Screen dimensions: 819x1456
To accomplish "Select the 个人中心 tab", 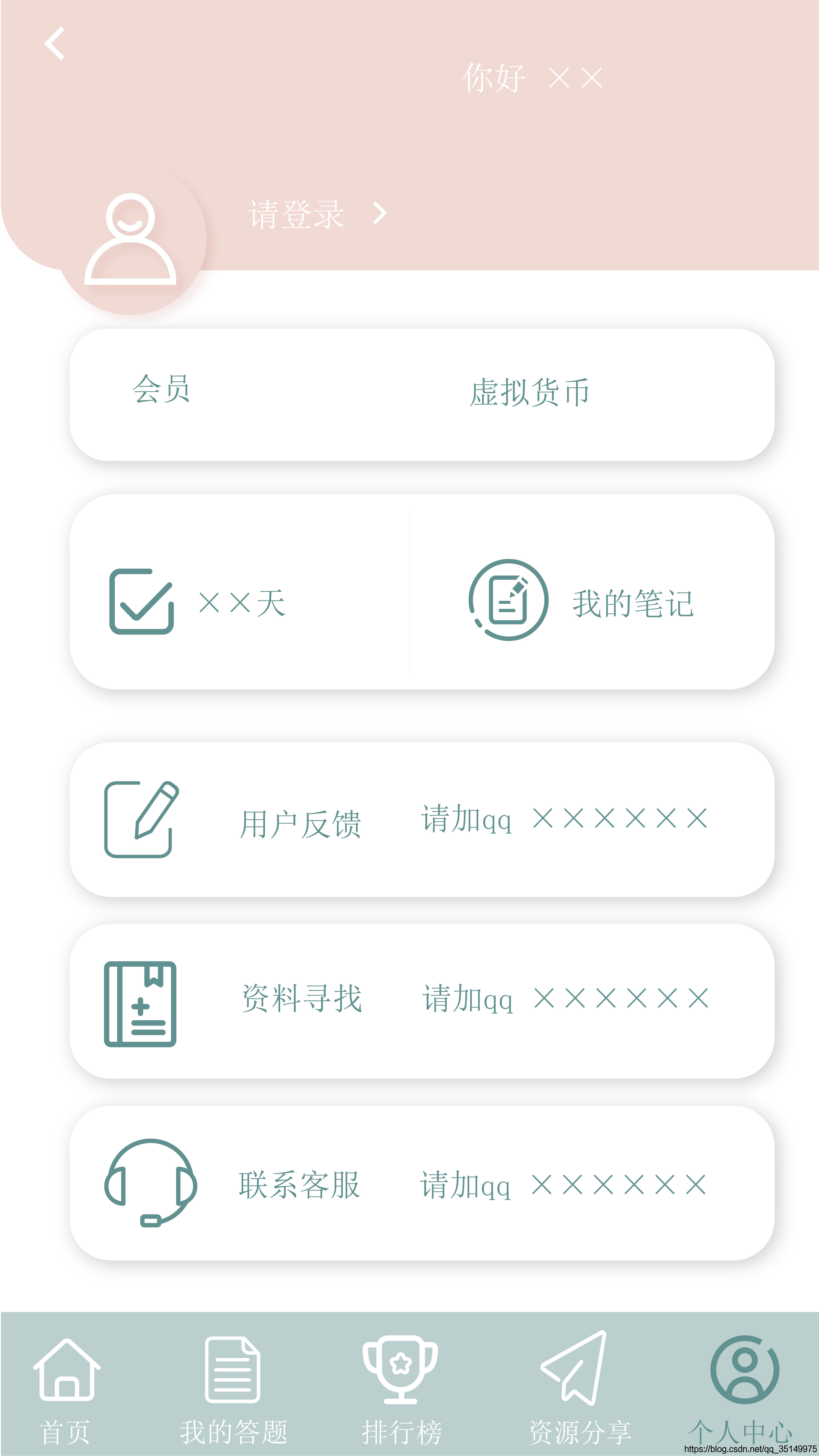I will pyautogui.click(x=743, y=1388).
